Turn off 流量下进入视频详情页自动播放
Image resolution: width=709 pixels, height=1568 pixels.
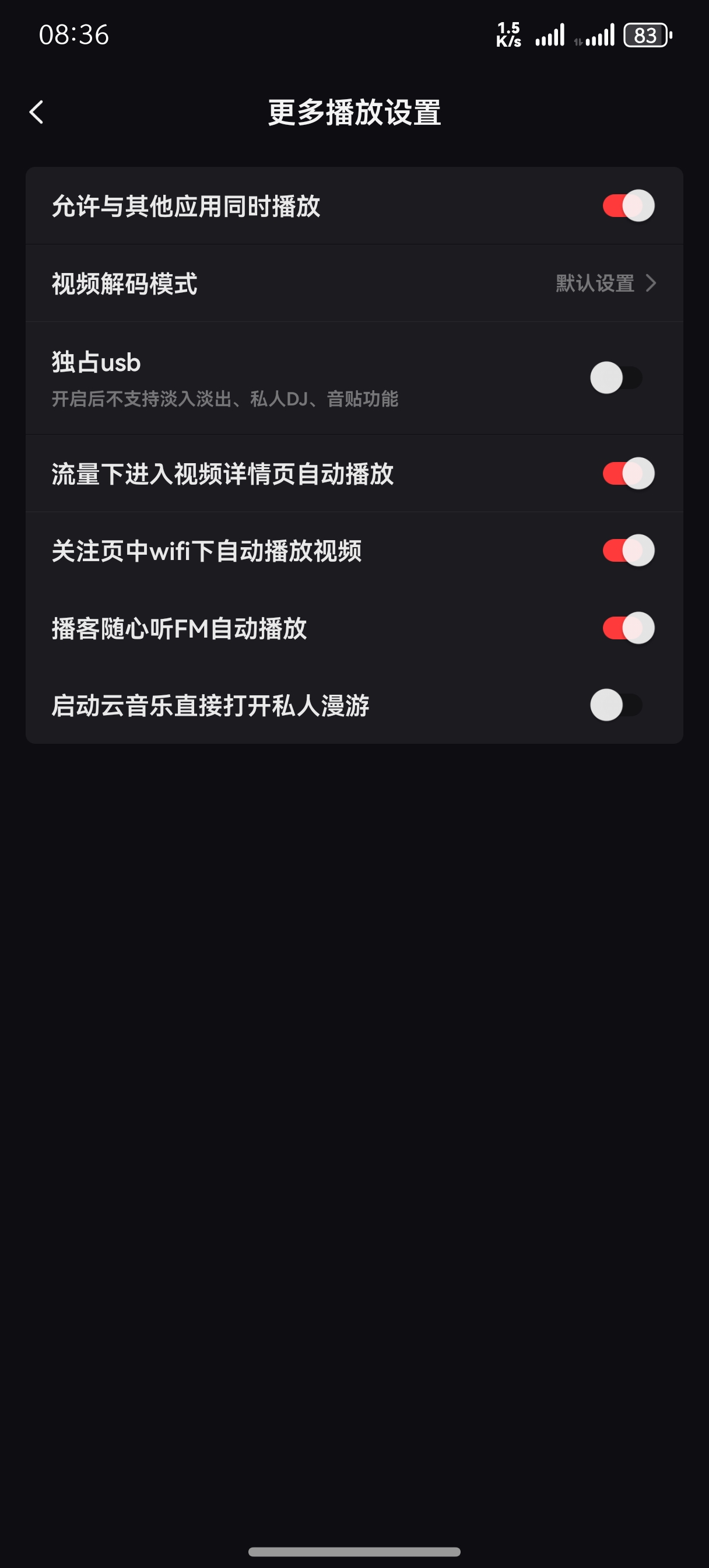628,474
